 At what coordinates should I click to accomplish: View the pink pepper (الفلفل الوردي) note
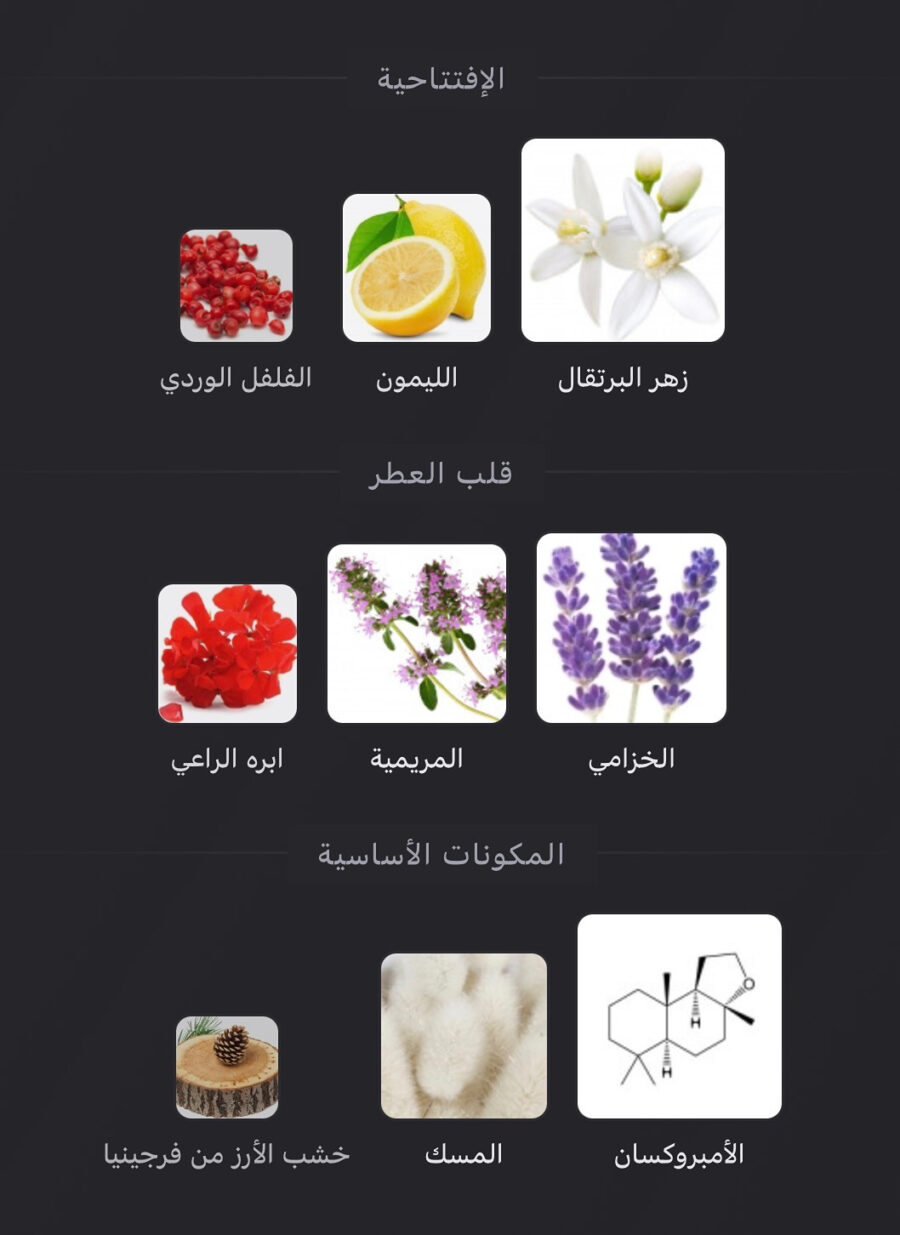click(236, 286)
